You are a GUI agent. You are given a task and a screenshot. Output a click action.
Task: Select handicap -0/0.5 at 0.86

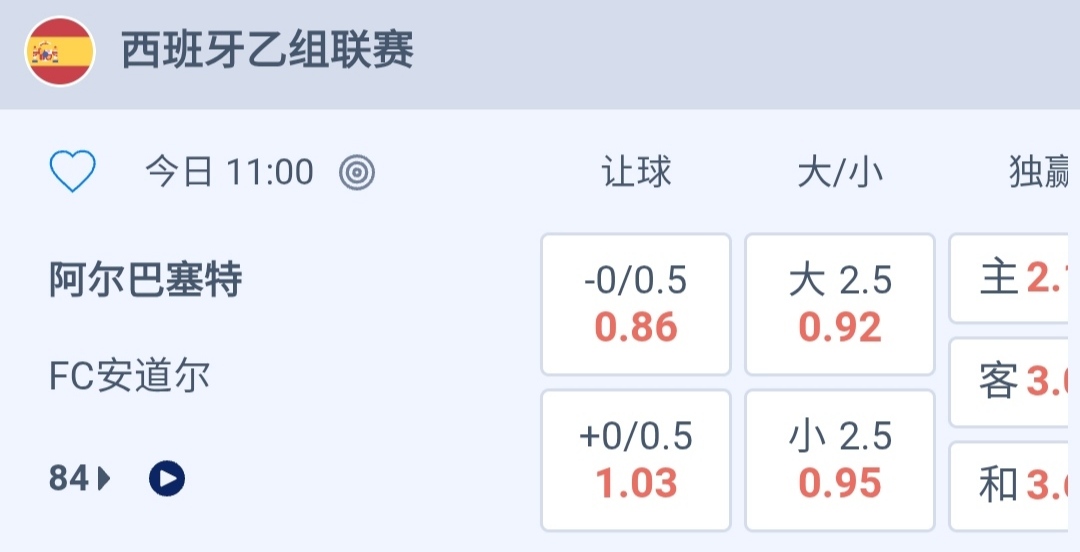coord(636,304)
